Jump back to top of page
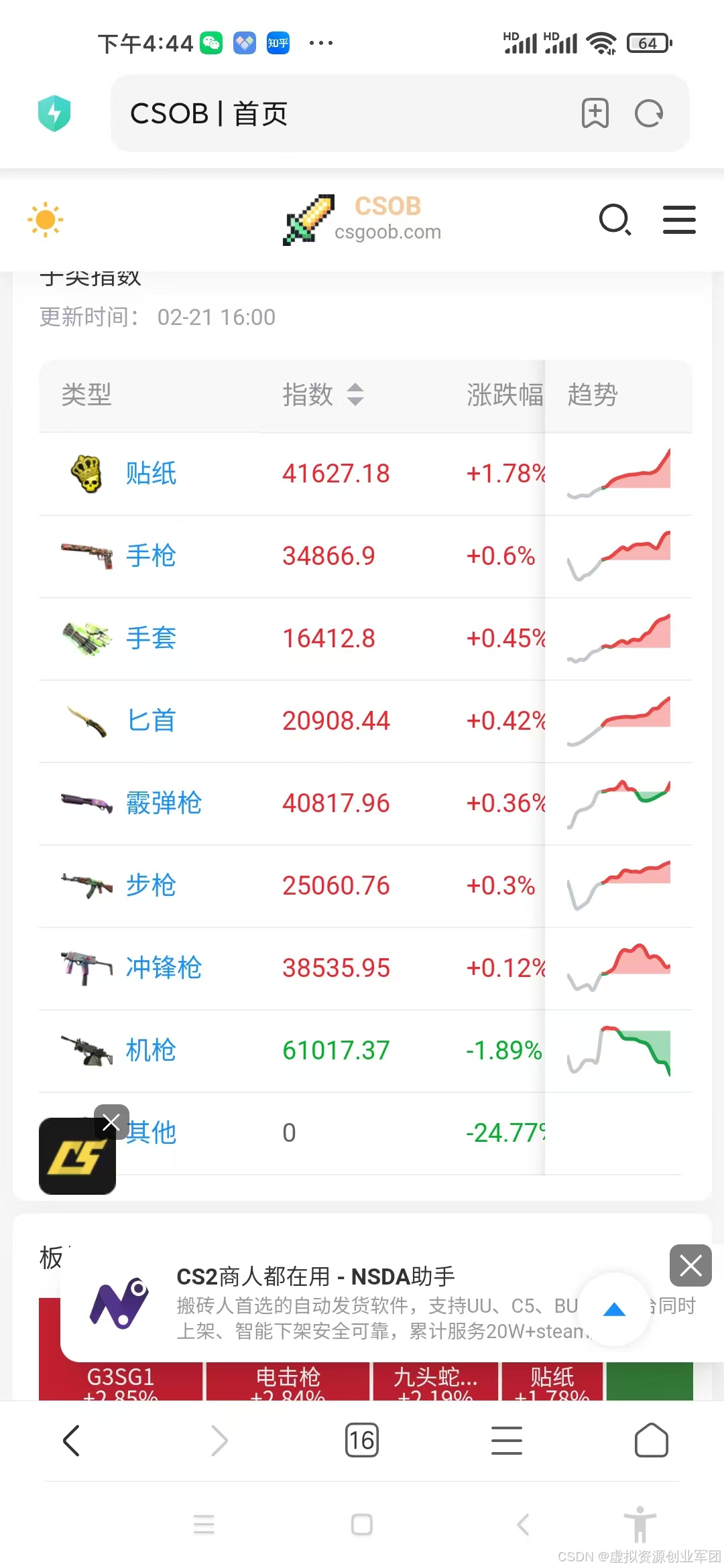The width and height of the screenshot is (724, 1568). pyautogui.click(x=614, y=1309)
